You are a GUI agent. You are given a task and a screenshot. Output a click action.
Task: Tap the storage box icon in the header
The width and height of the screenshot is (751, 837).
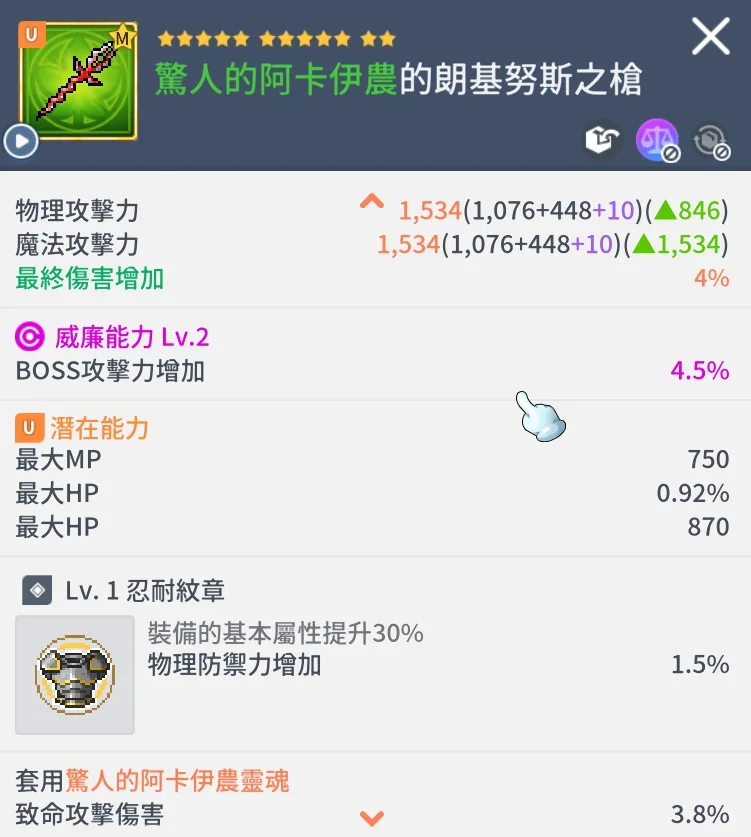[601, 141]
